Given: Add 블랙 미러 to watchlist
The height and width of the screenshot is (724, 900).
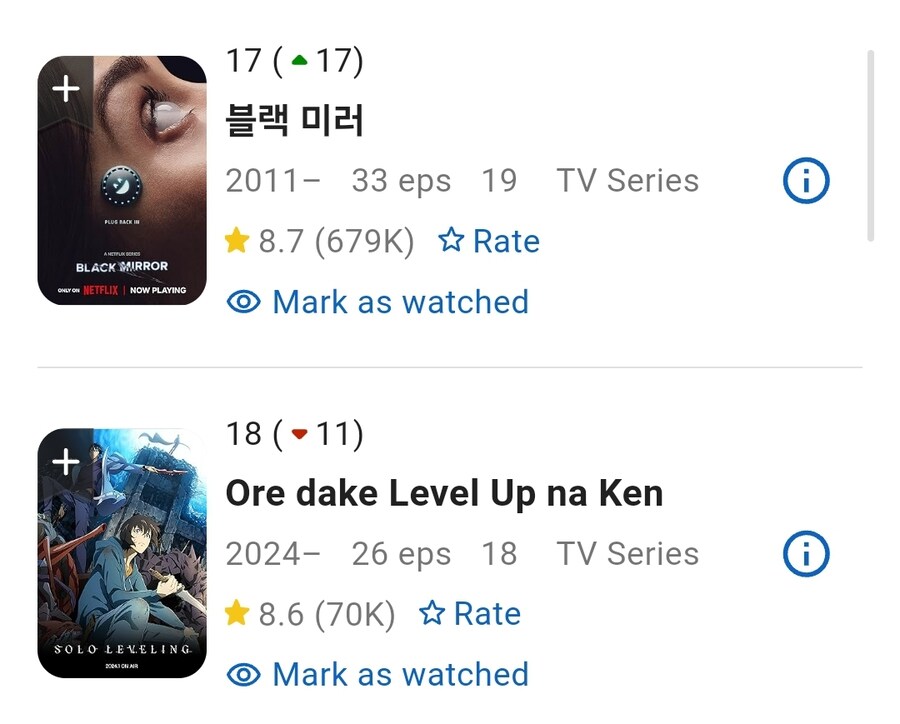Looking at the screenshot, I should 65,89.
